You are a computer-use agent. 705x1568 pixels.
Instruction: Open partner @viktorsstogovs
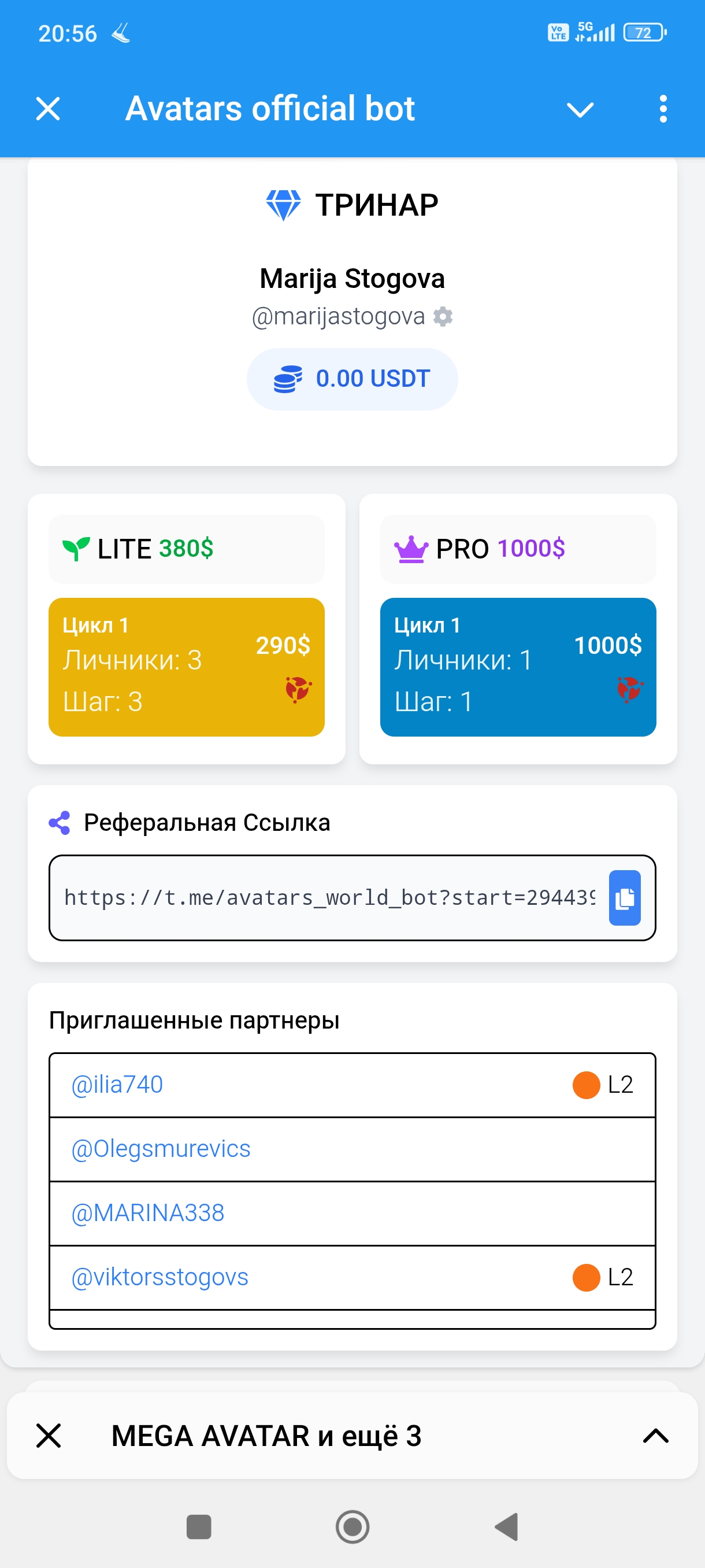coord(160,1277)
